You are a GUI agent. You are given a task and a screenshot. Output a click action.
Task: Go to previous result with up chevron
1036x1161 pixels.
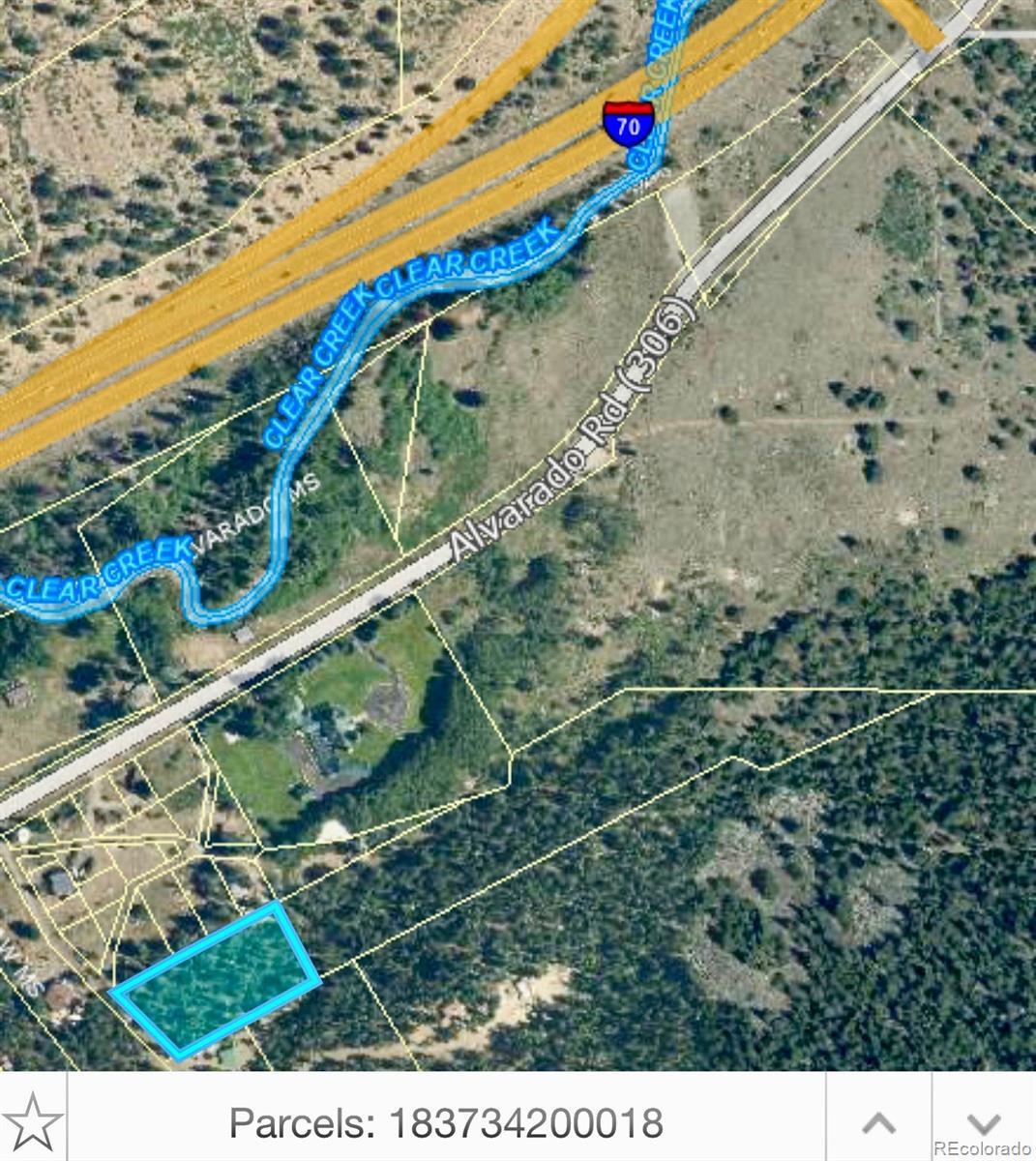tap(878, 1123)
